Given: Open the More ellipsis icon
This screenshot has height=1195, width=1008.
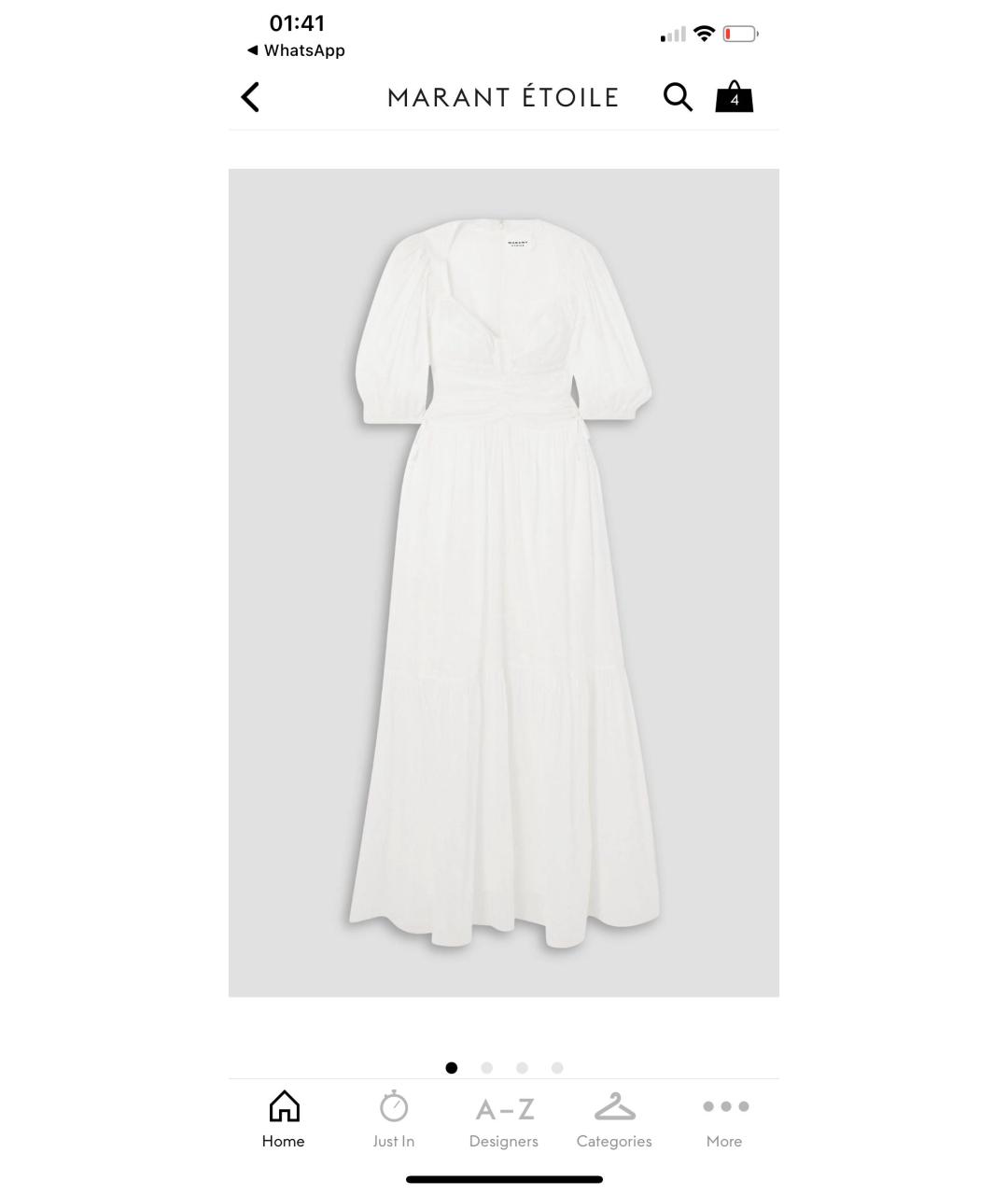Looking at the screenshot, I should pos(724,1105).
